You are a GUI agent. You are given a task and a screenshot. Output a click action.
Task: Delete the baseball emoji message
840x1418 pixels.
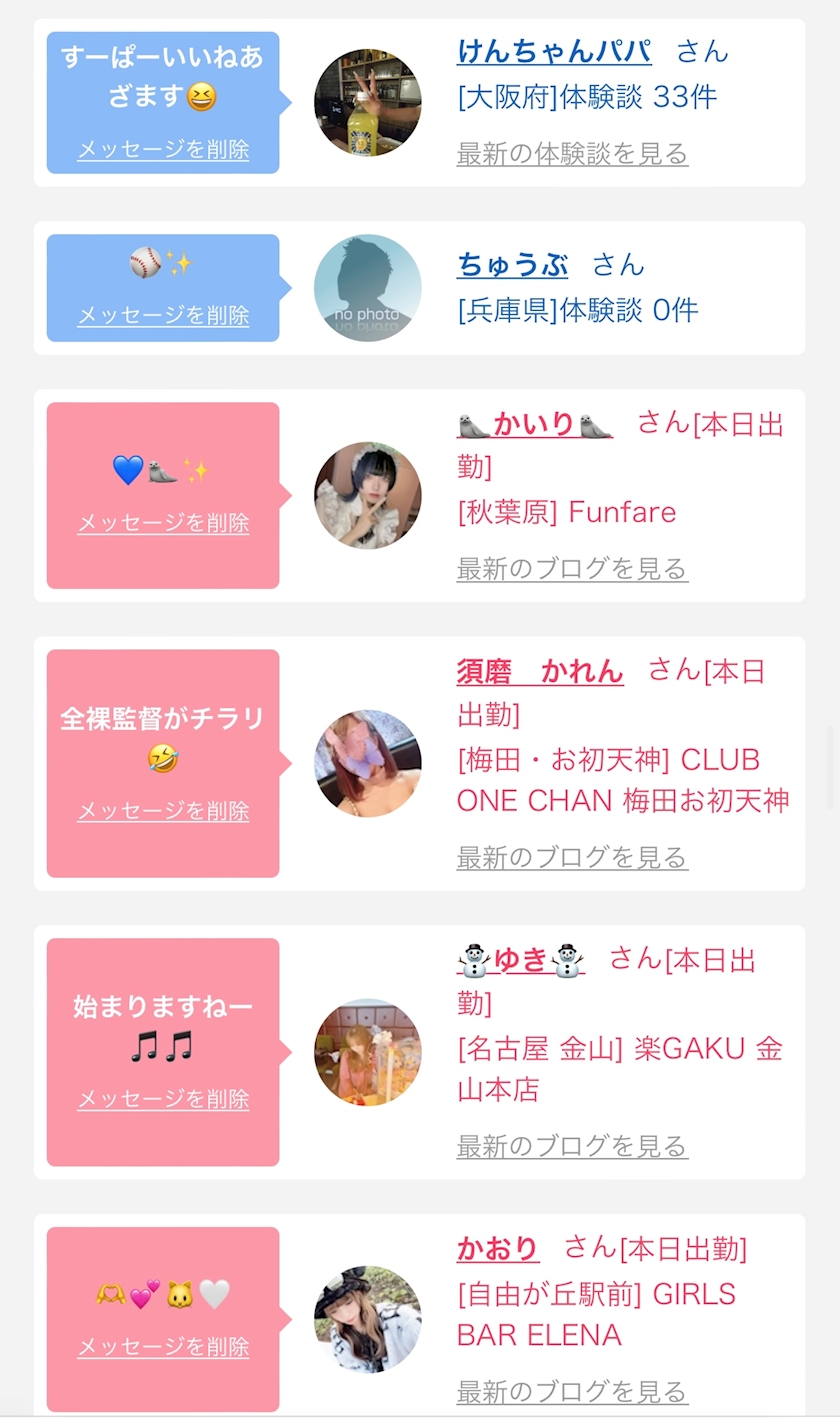(x=163, y=315)
